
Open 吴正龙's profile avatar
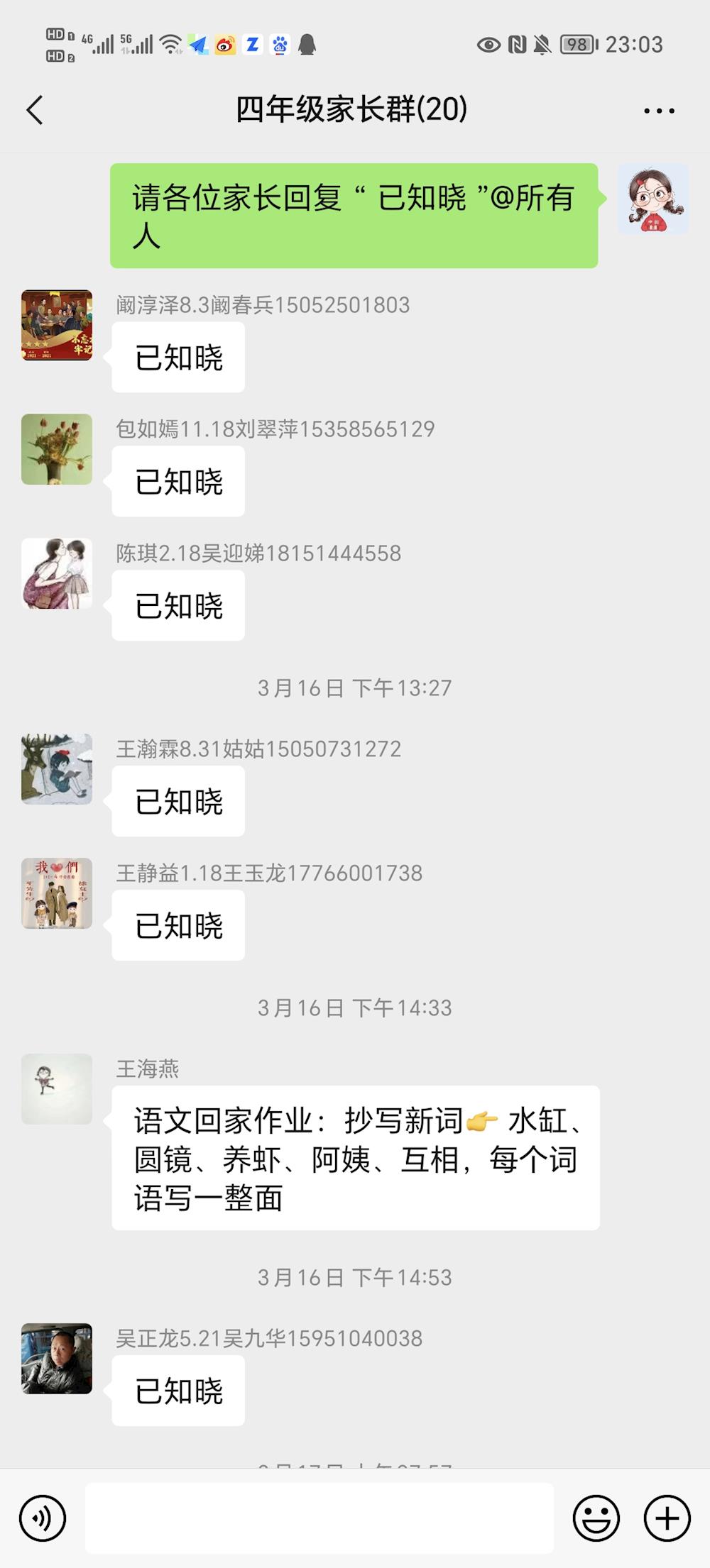pos(57,1359)
